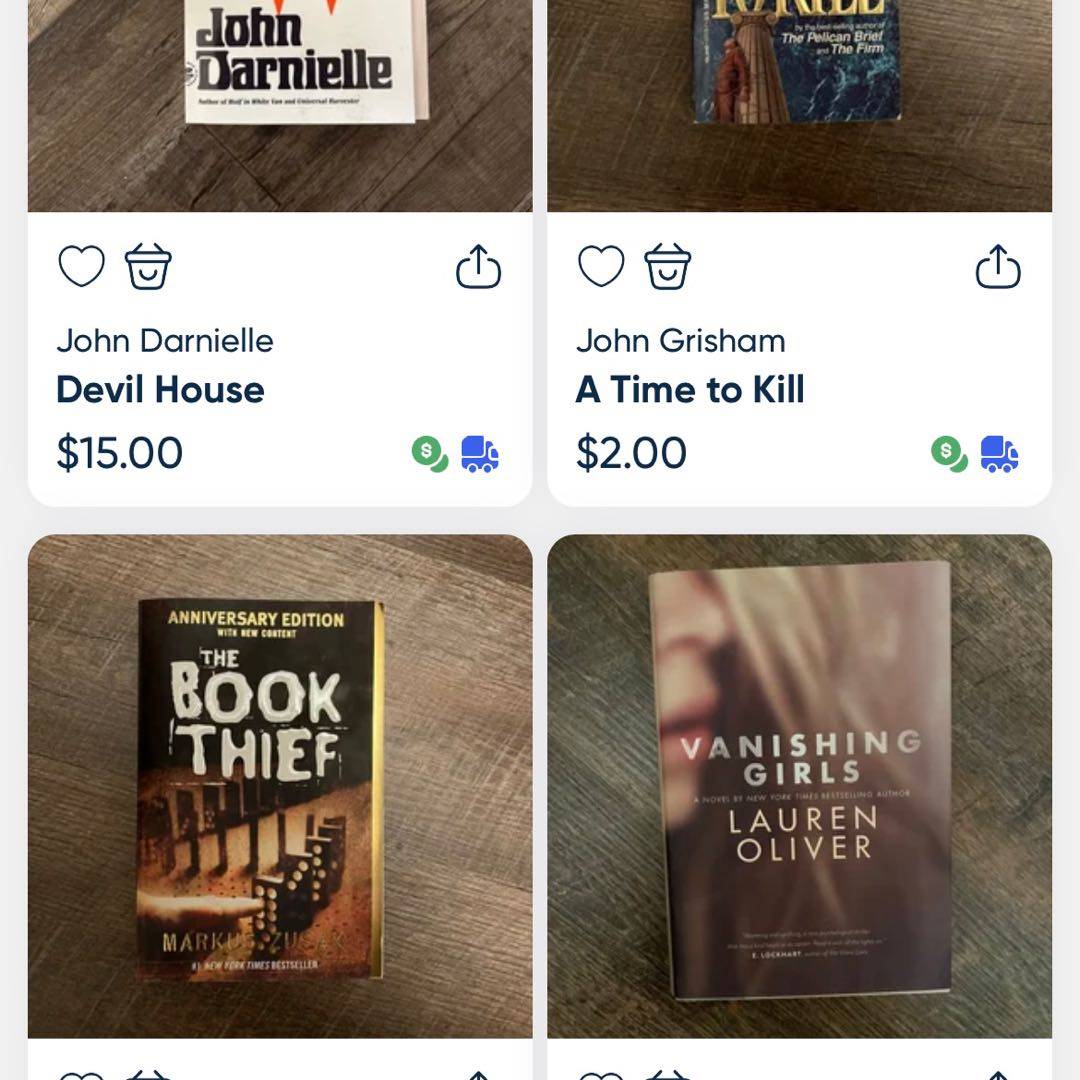The width and height of the screenshot is (1080, 1080).
Task: View Devil House book details
Action: [x=160, y=389]
